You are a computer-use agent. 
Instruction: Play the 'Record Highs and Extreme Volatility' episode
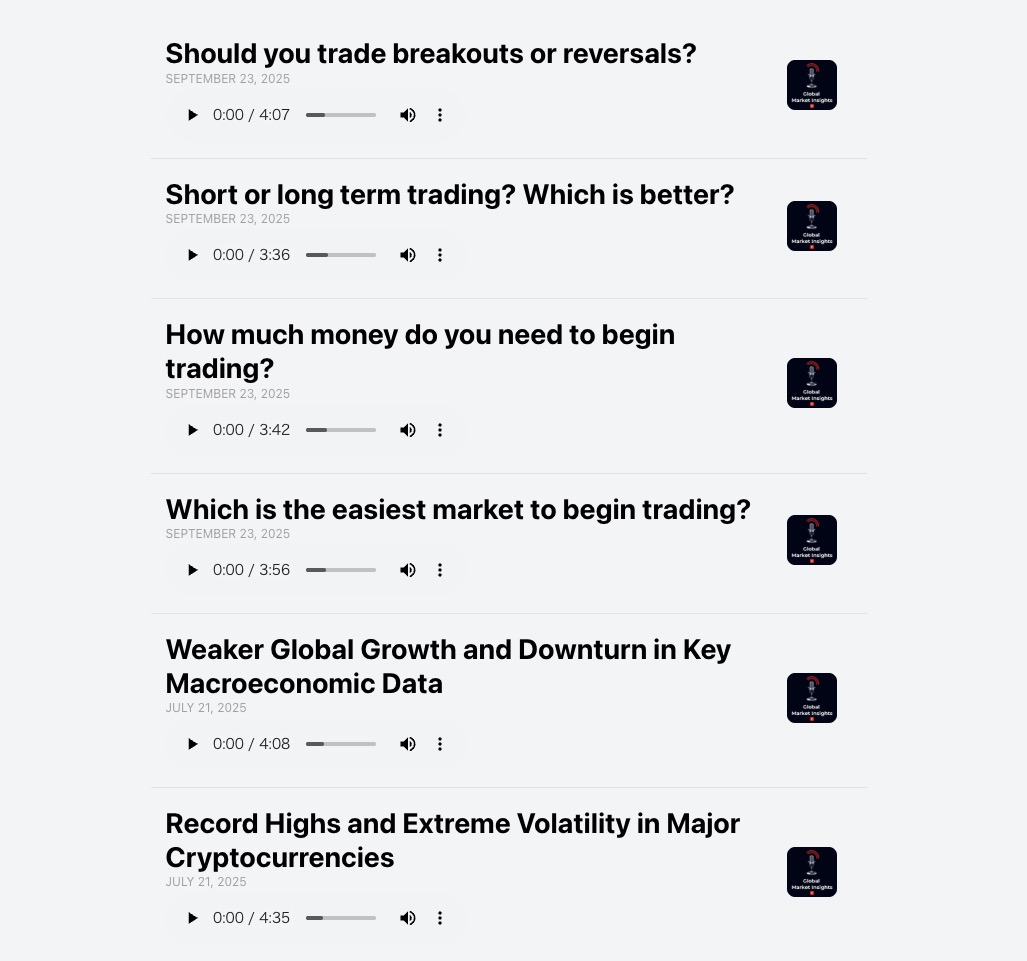pyautogui.click(x=193, y=918)
